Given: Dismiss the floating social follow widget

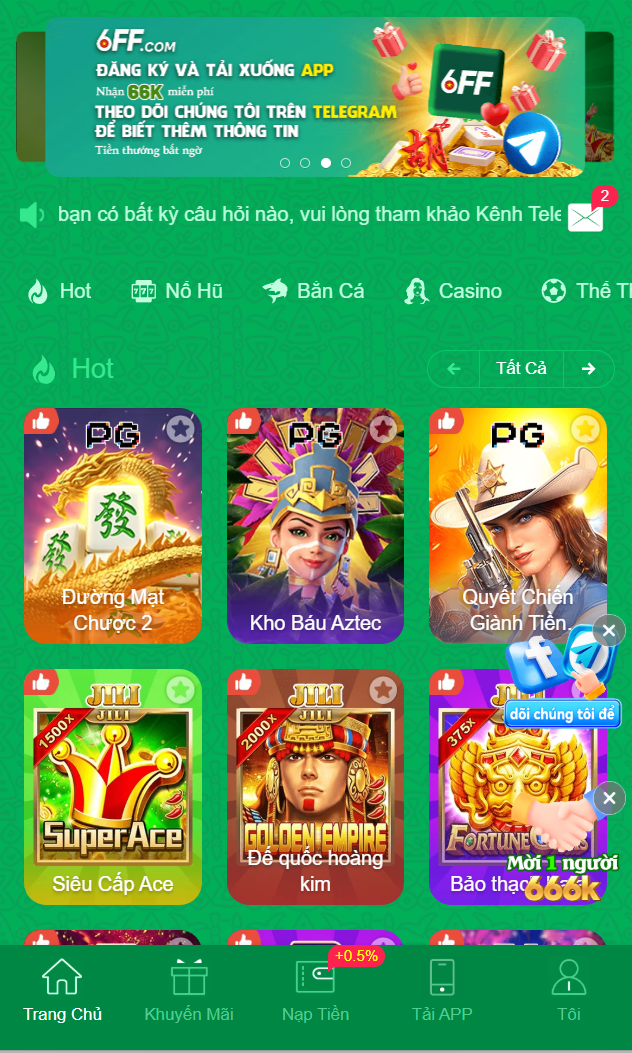Looking at the screenshot, I should click(608, 631).
